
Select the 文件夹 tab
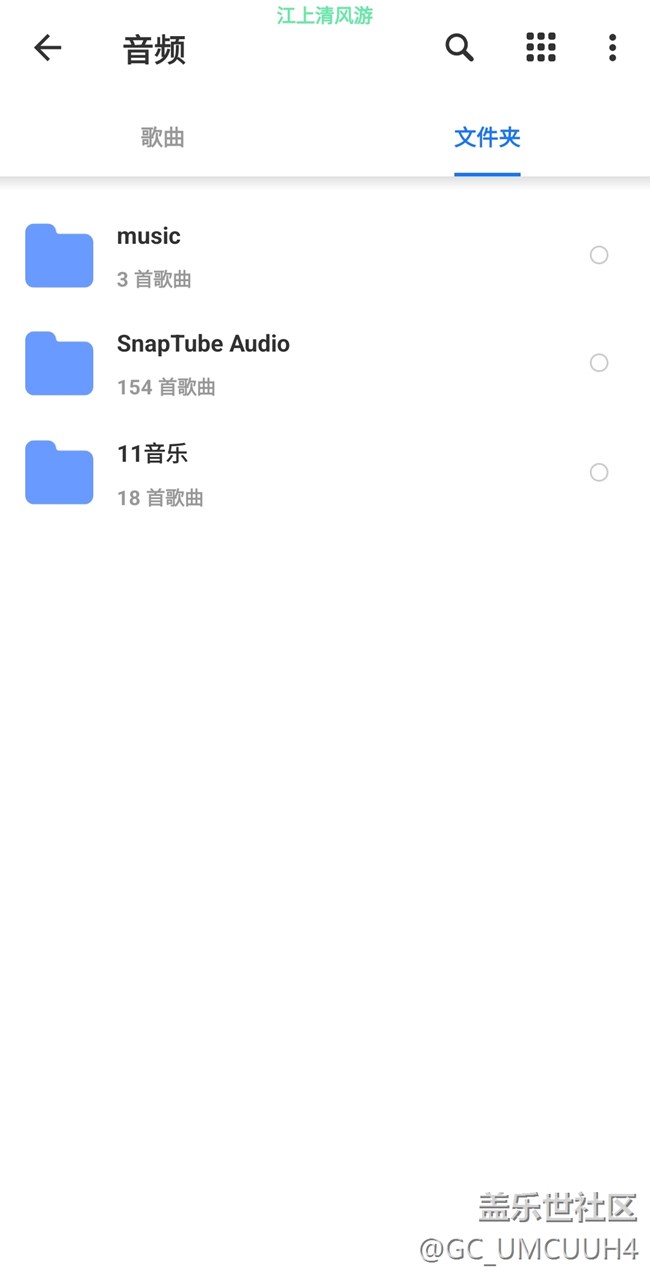coord(487,138)
